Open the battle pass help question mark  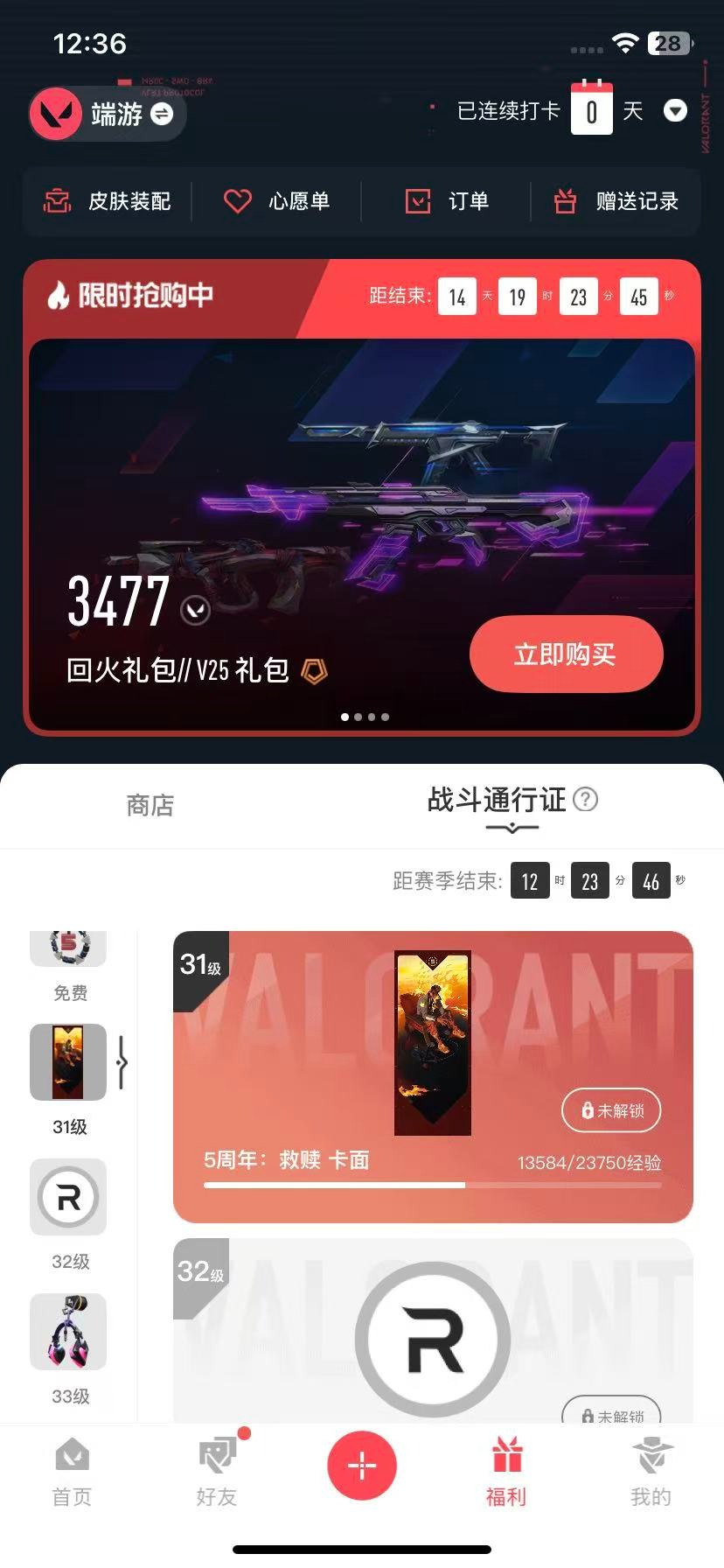pyautogui.click(x=587, y=800)
